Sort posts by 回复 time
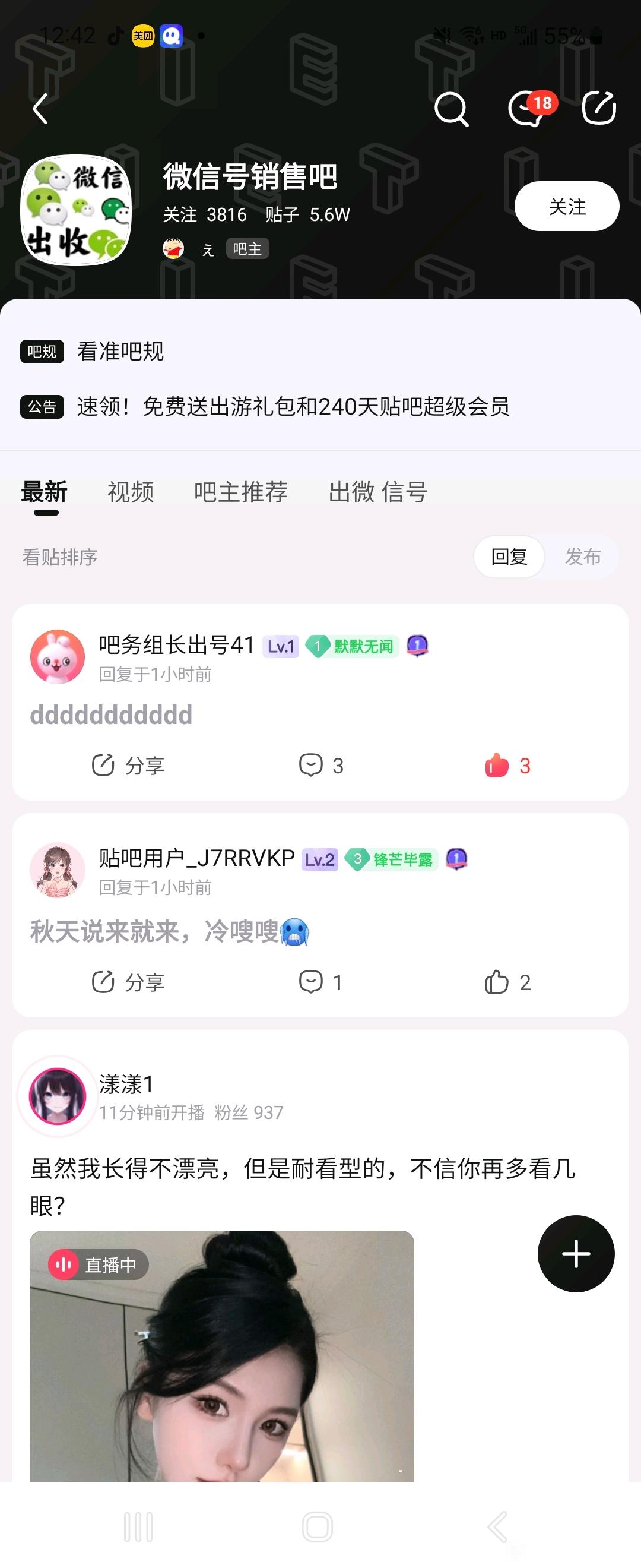Viewport: 641px width, 1568px height. [x=509, y=557]
